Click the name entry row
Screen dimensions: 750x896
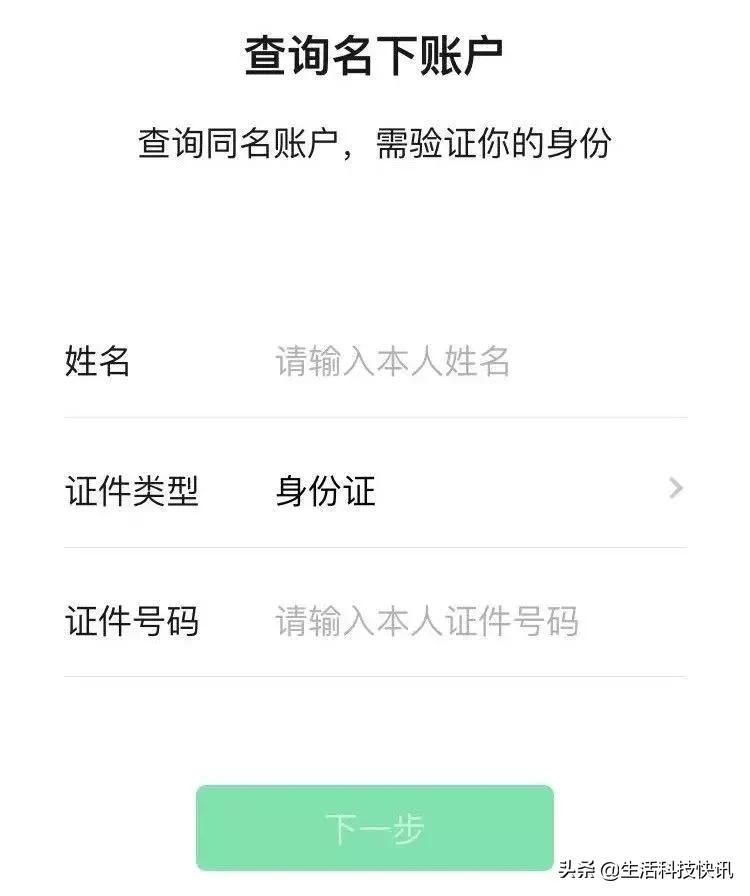pos(375,362)
